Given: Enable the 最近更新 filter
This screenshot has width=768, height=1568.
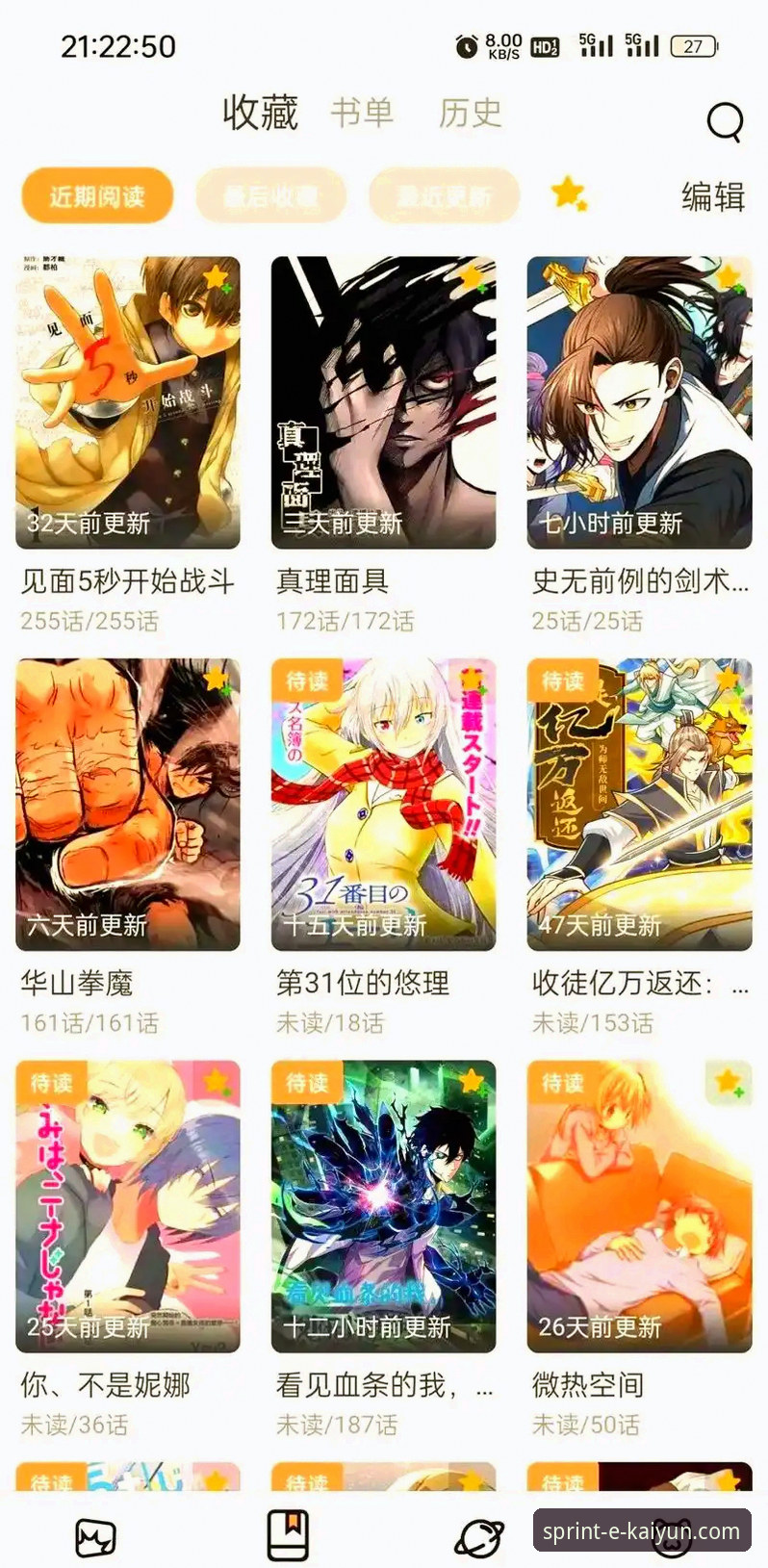Looking at the screenshot, I should pos(444,194).
